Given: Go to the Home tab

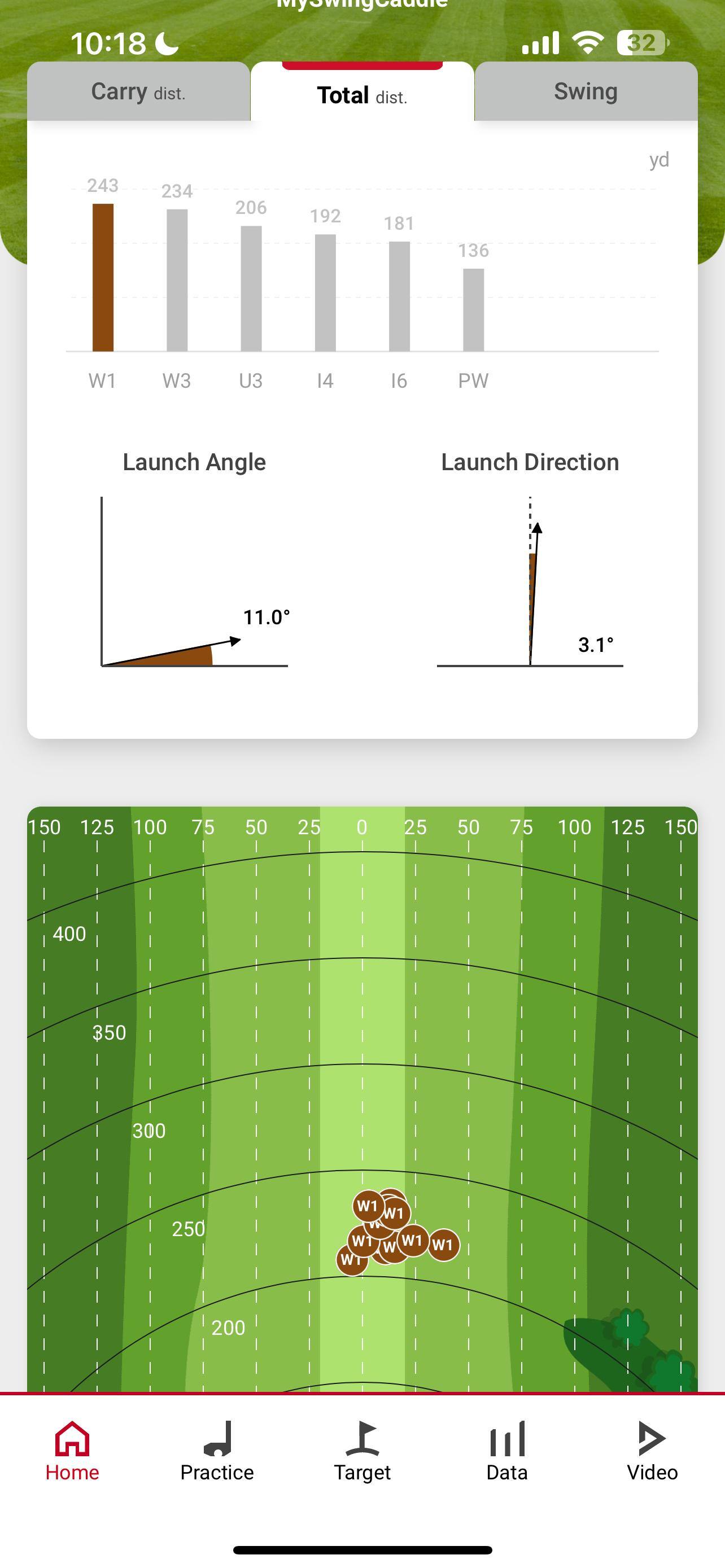Looking at the screenshot, I should [x=72, y=1451].
